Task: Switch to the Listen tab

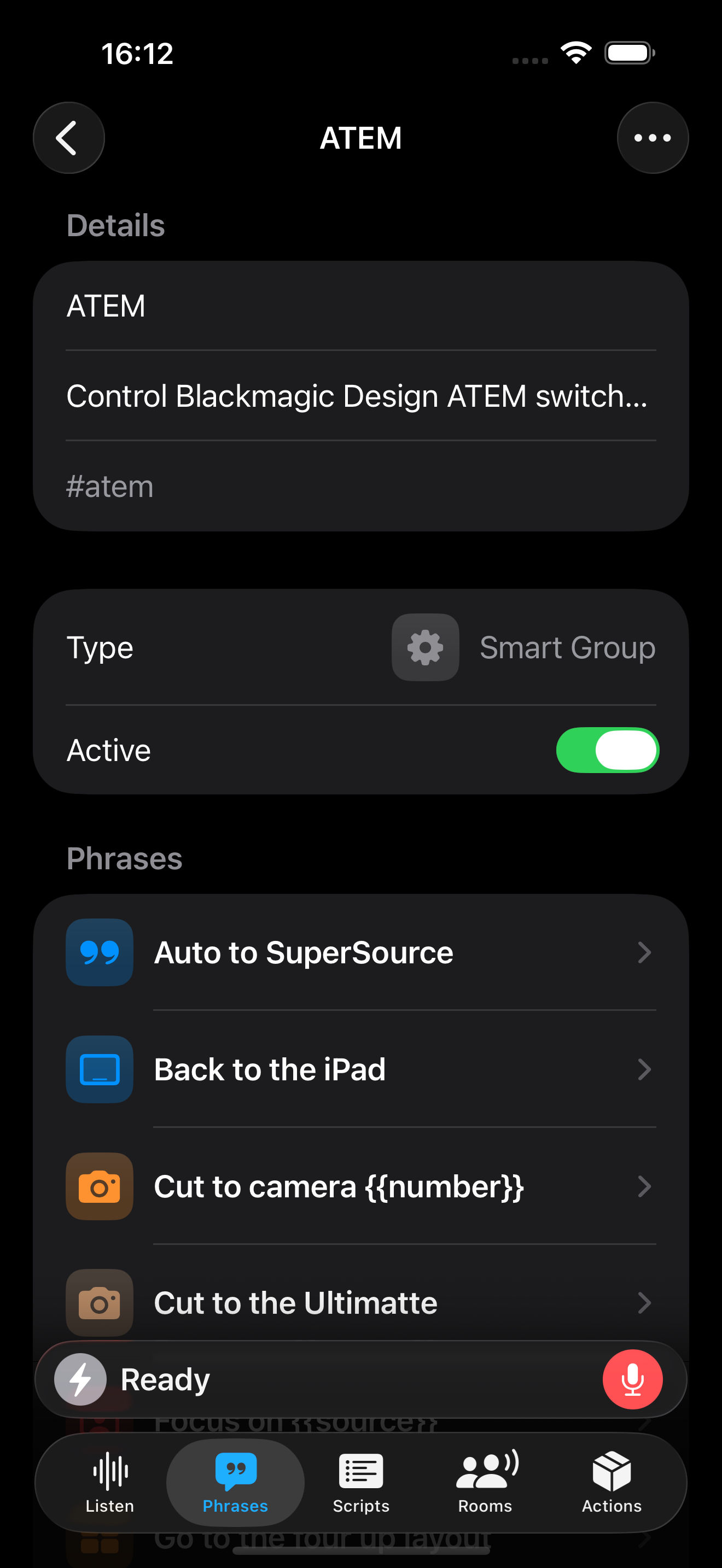Action: 109,1483
